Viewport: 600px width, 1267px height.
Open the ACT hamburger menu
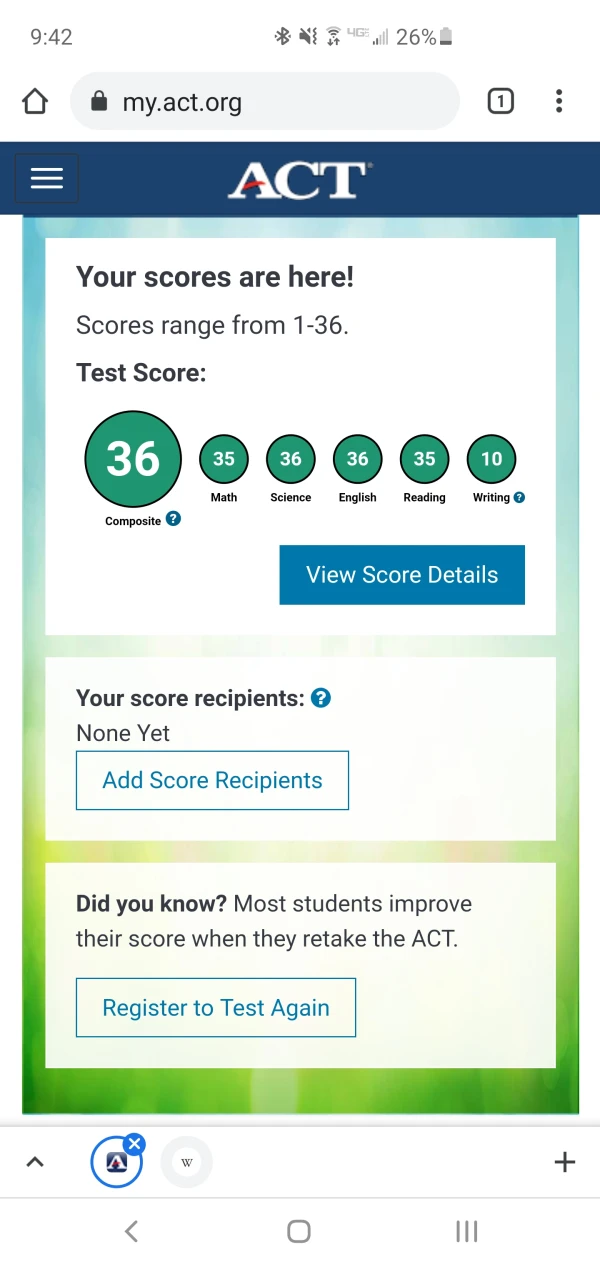[x=46, y=178]
